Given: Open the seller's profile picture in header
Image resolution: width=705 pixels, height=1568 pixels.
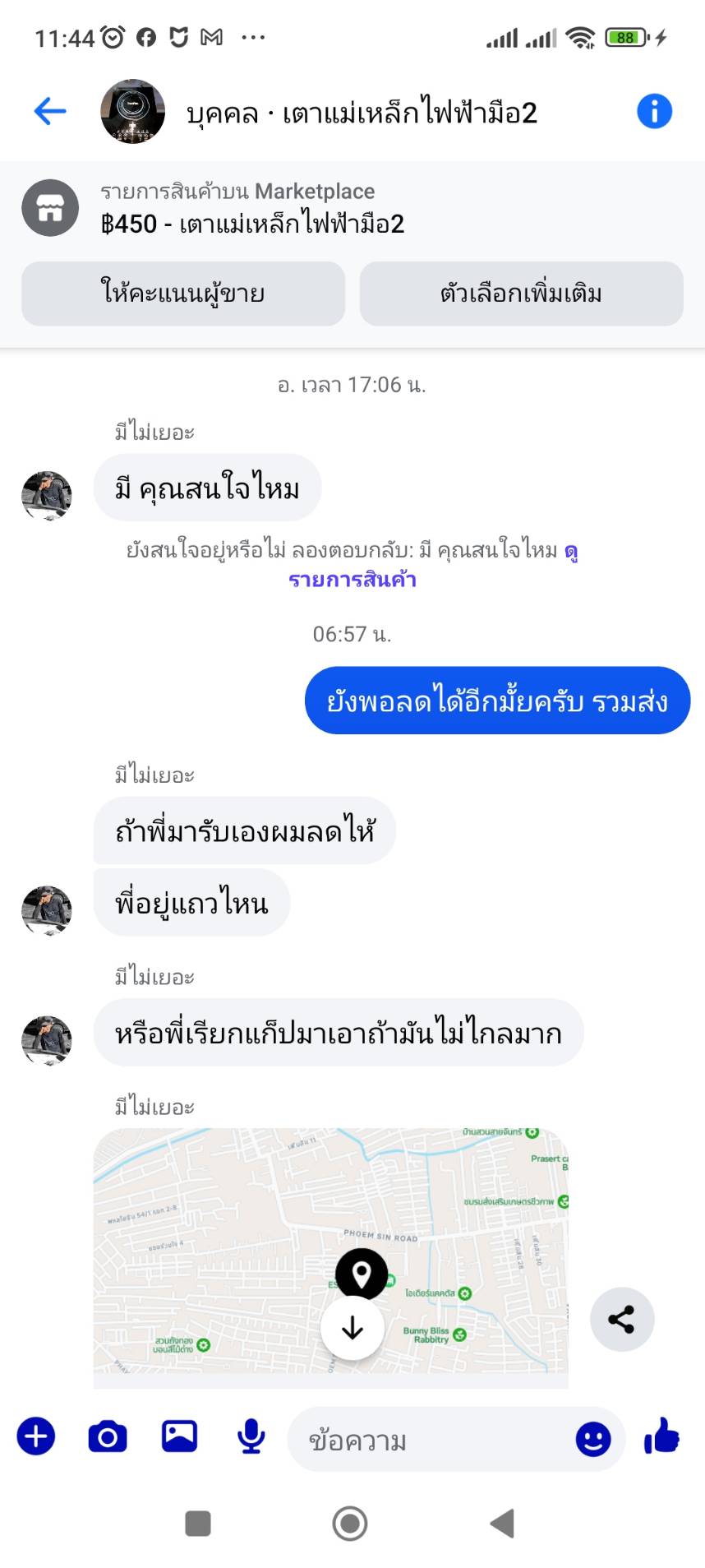Looking at the screenshot, I should 132,112.
